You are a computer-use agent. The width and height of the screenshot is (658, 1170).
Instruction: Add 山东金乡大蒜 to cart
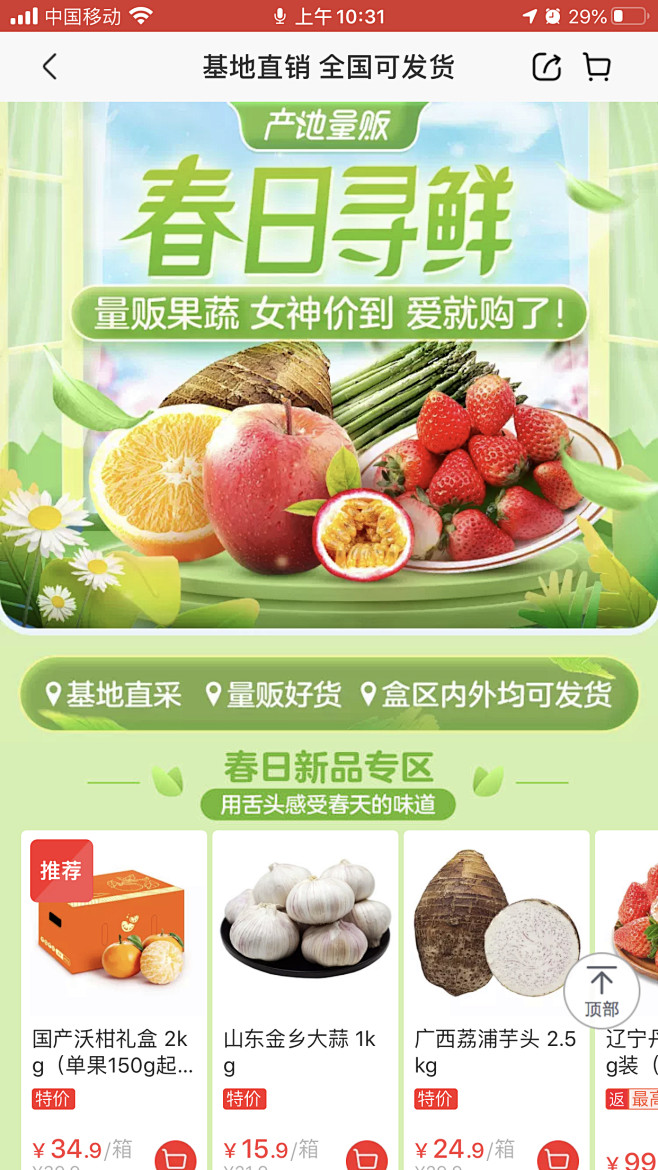(366, 1156)
